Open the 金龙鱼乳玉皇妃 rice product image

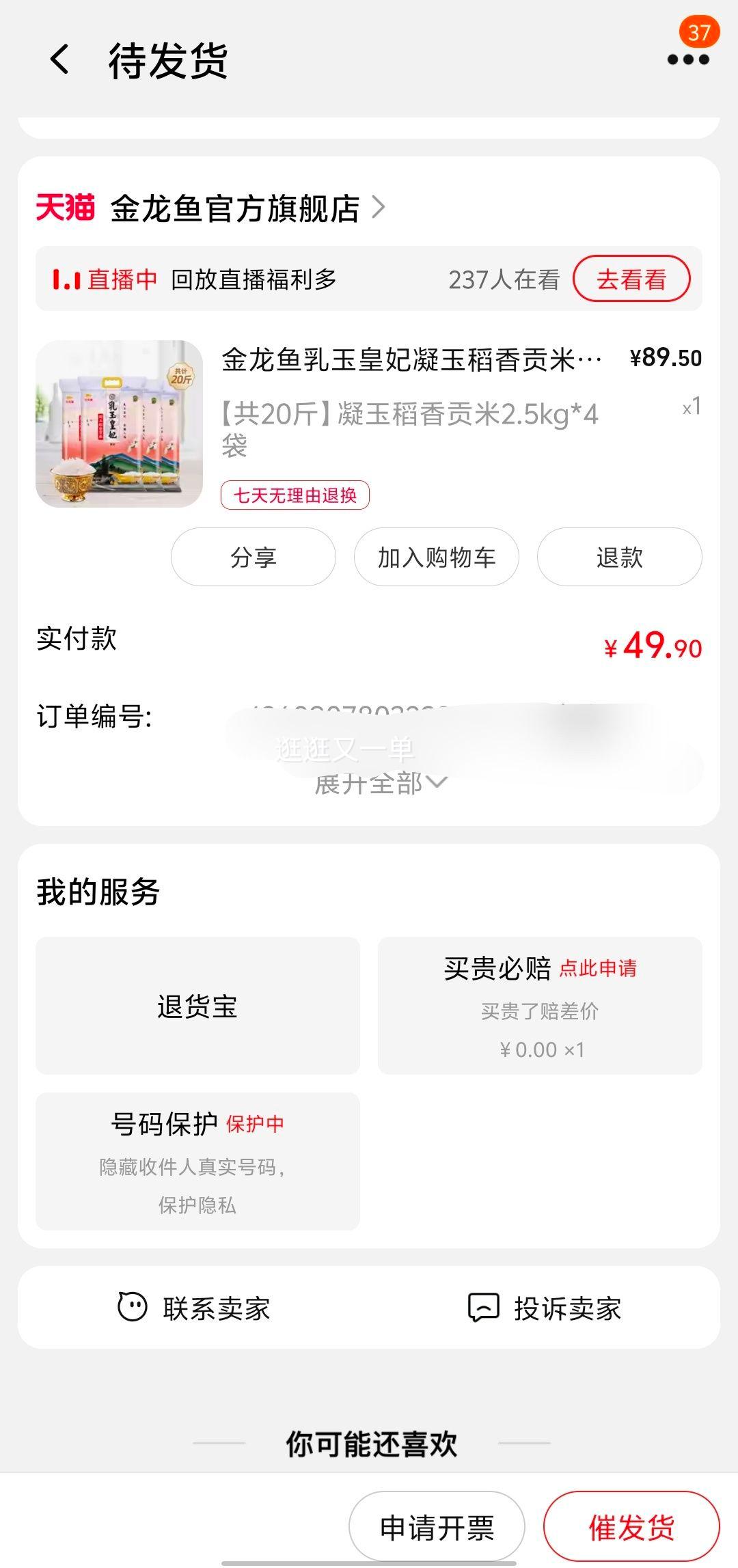tap(119, 424)
